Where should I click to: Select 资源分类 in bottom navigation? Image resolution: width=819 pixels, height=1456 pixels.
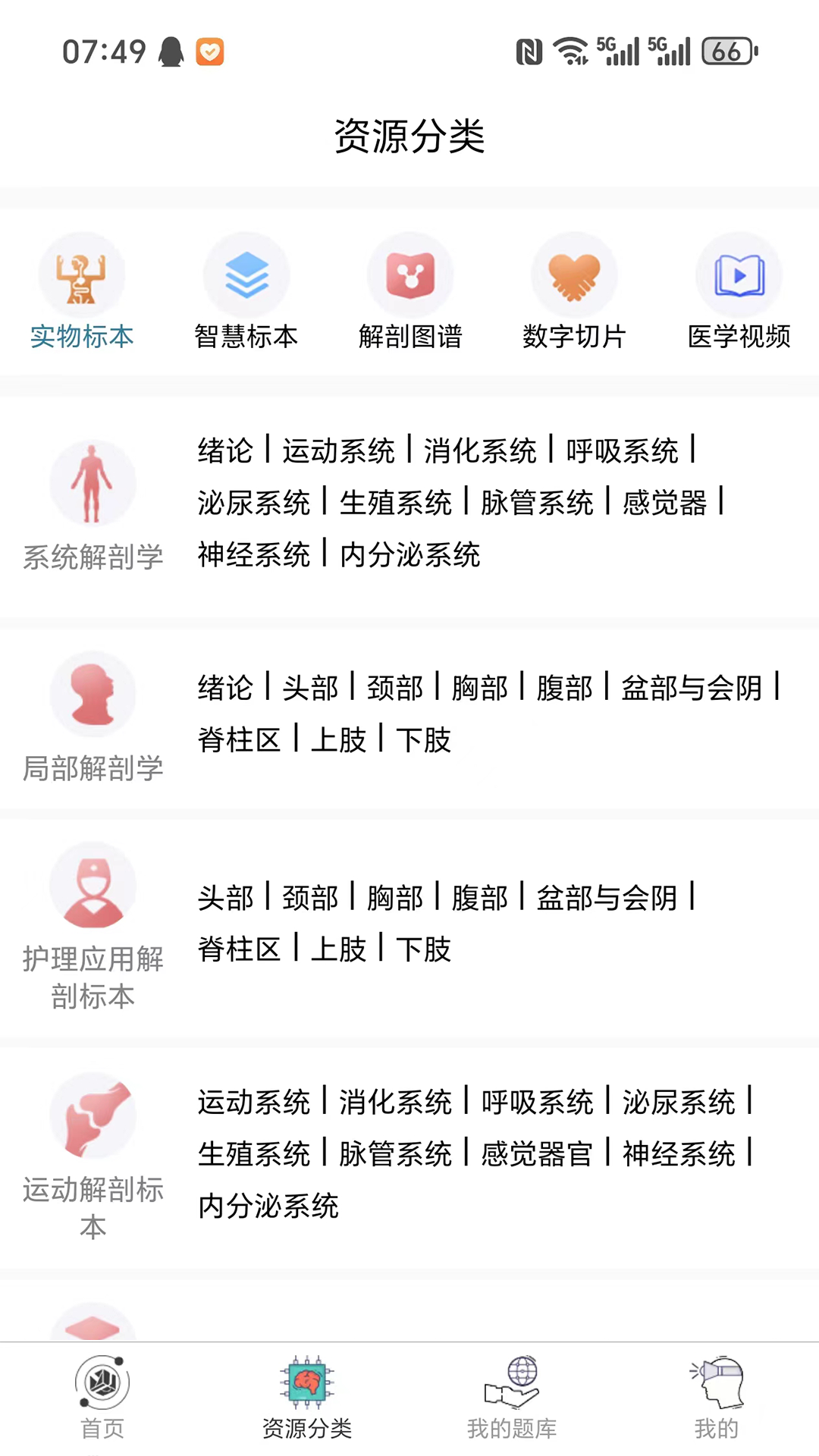[x=307, y=1399]
